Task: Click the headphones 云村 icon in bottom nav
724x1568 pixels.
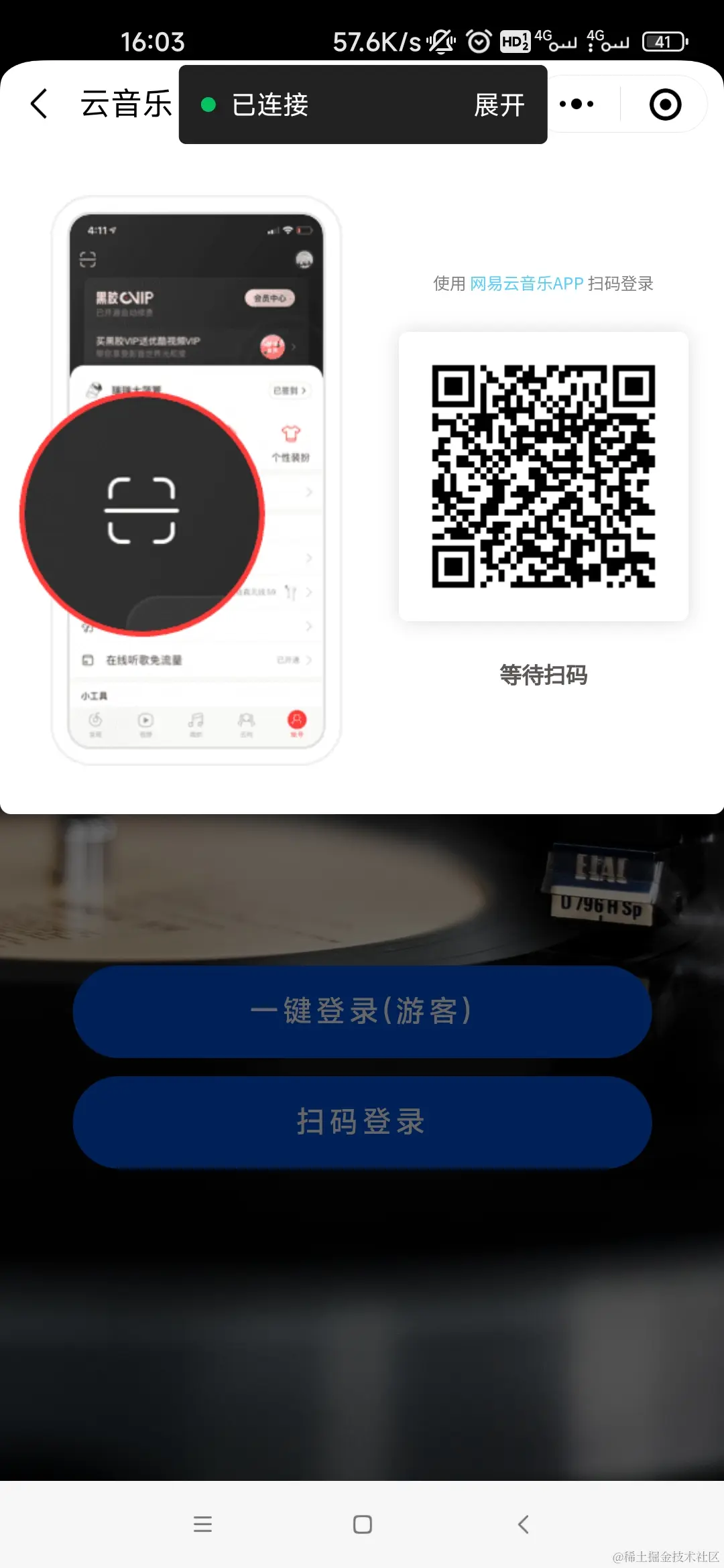Action: coord(247,719)
